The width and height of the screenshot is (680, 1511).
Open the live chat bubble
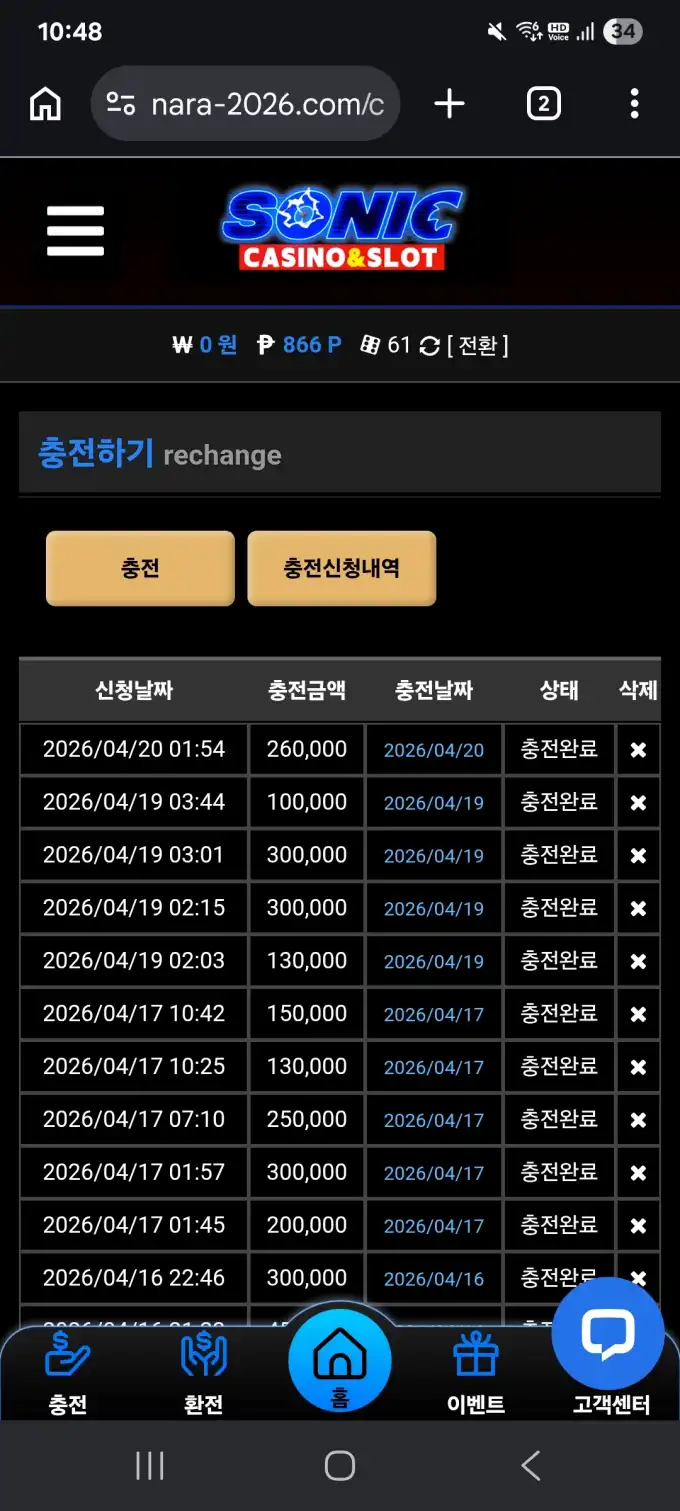608,1333
